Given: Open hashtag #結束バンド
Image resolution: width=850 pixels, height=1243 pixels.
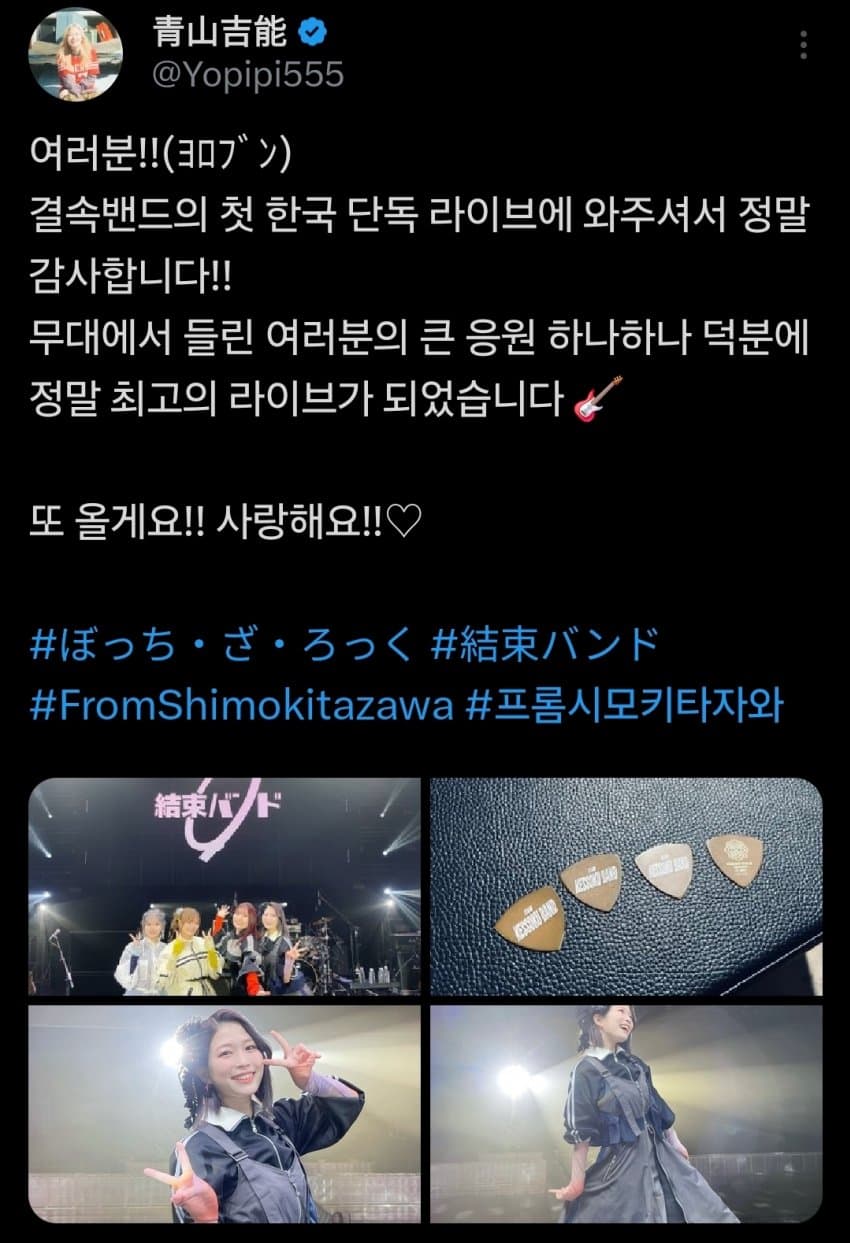Looking at the screenshot, I should 544,647.
